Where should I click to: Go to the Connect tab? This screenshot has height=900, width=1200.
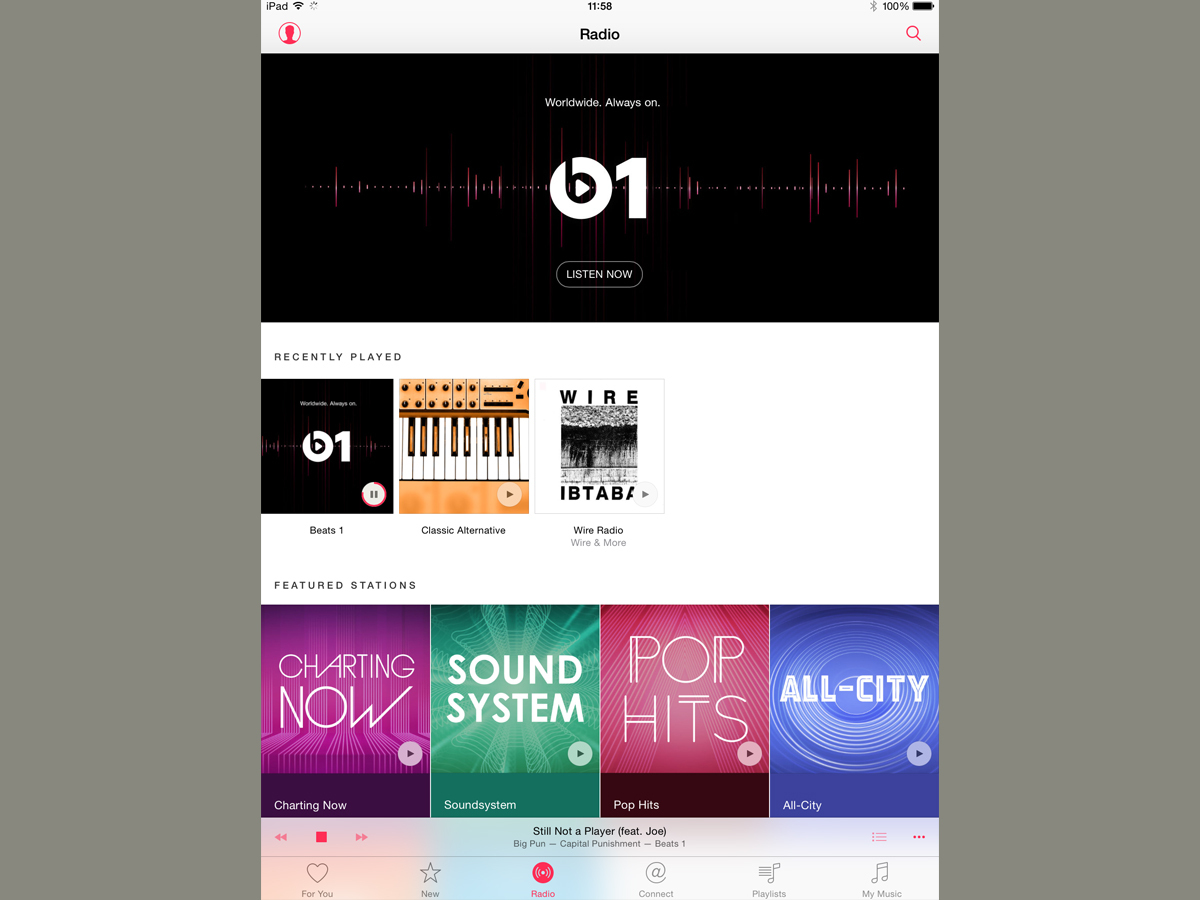(x=656, y=879)
